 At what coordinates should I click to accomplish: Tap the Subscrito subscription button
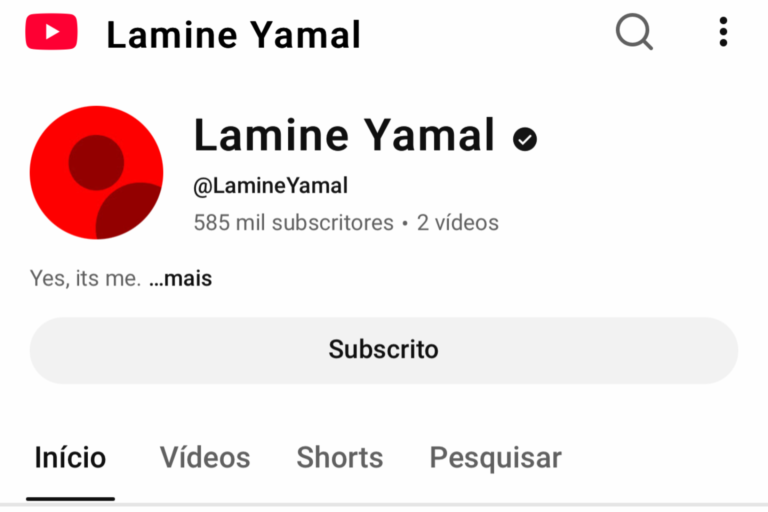pos(384,350)
